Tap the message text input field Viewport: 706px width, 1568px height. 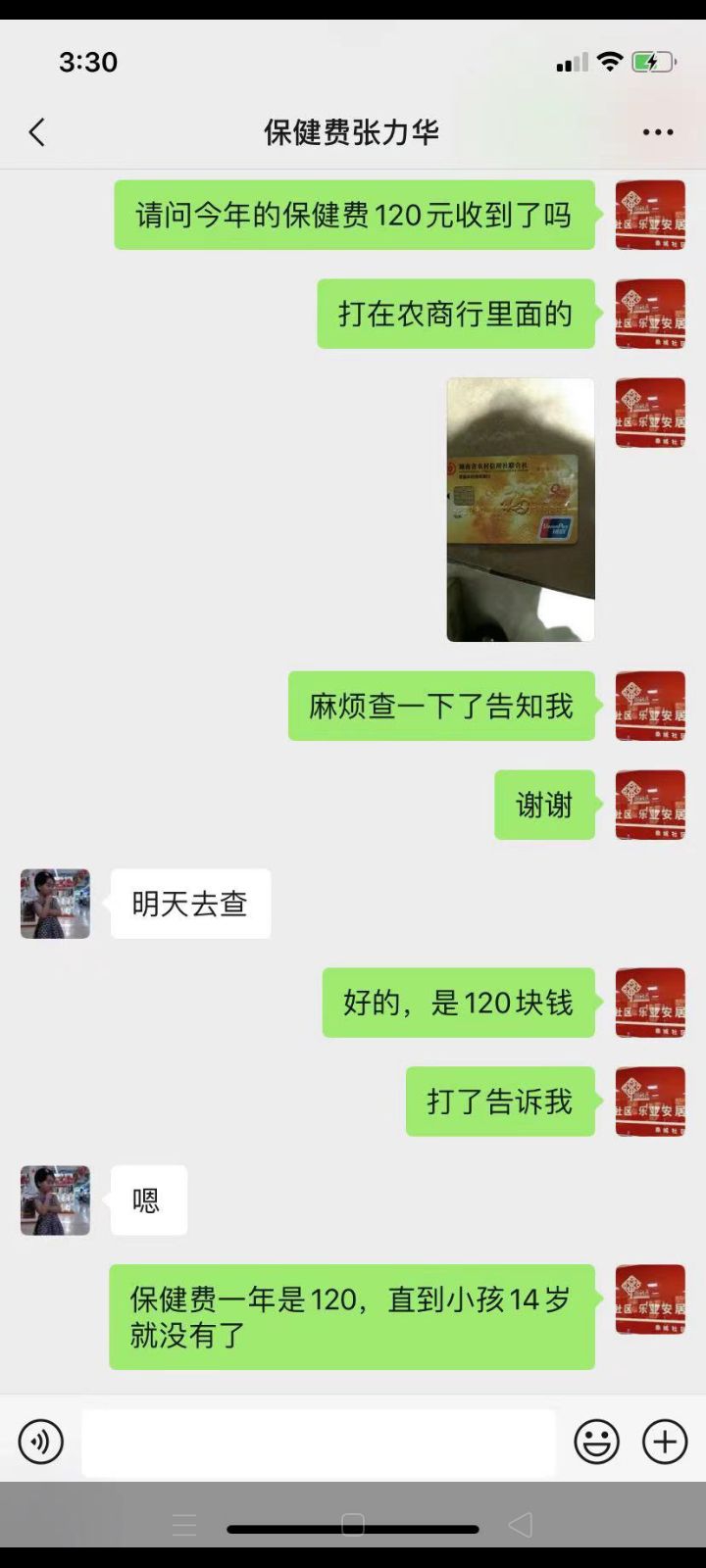tap(319, 1443)
